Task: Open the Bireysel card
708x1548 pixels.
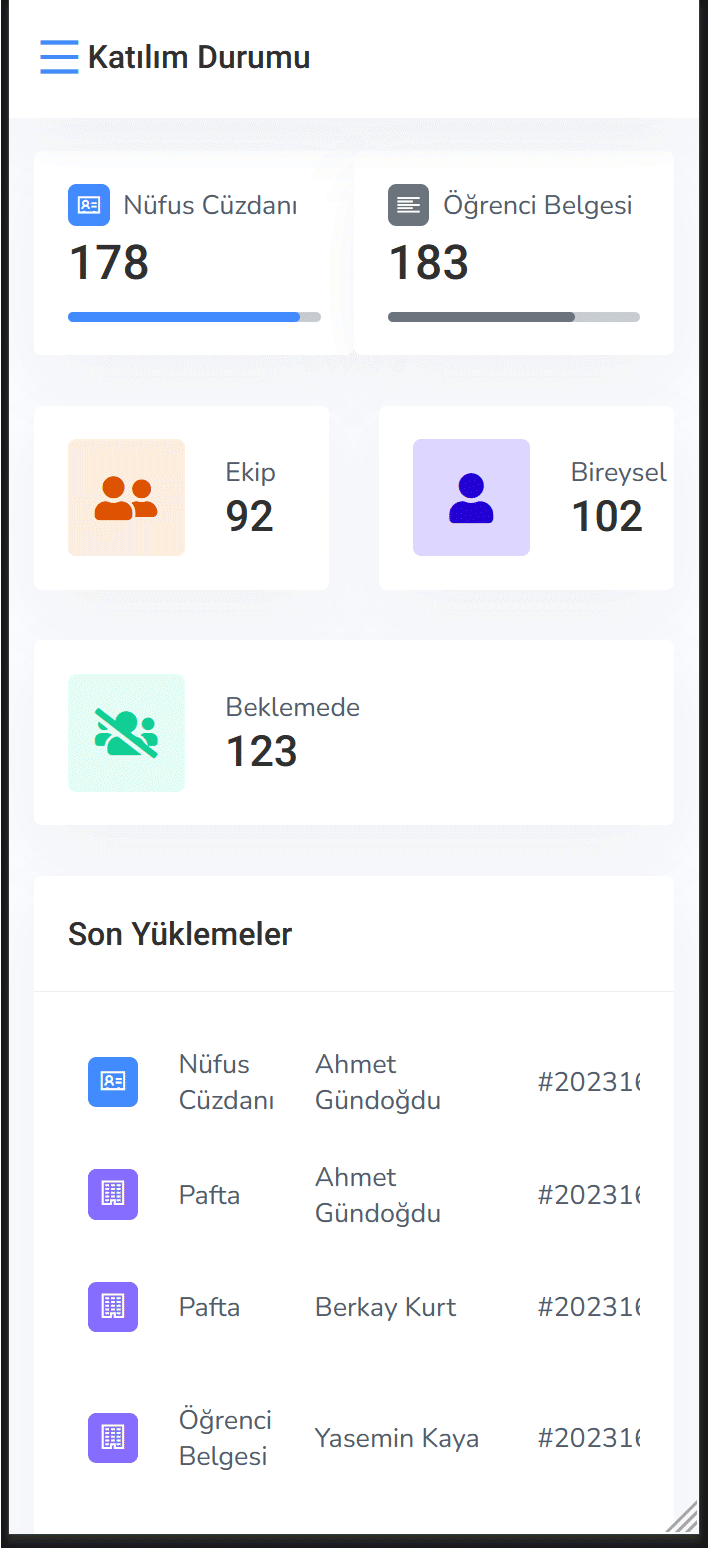Action: coord(526,498)
